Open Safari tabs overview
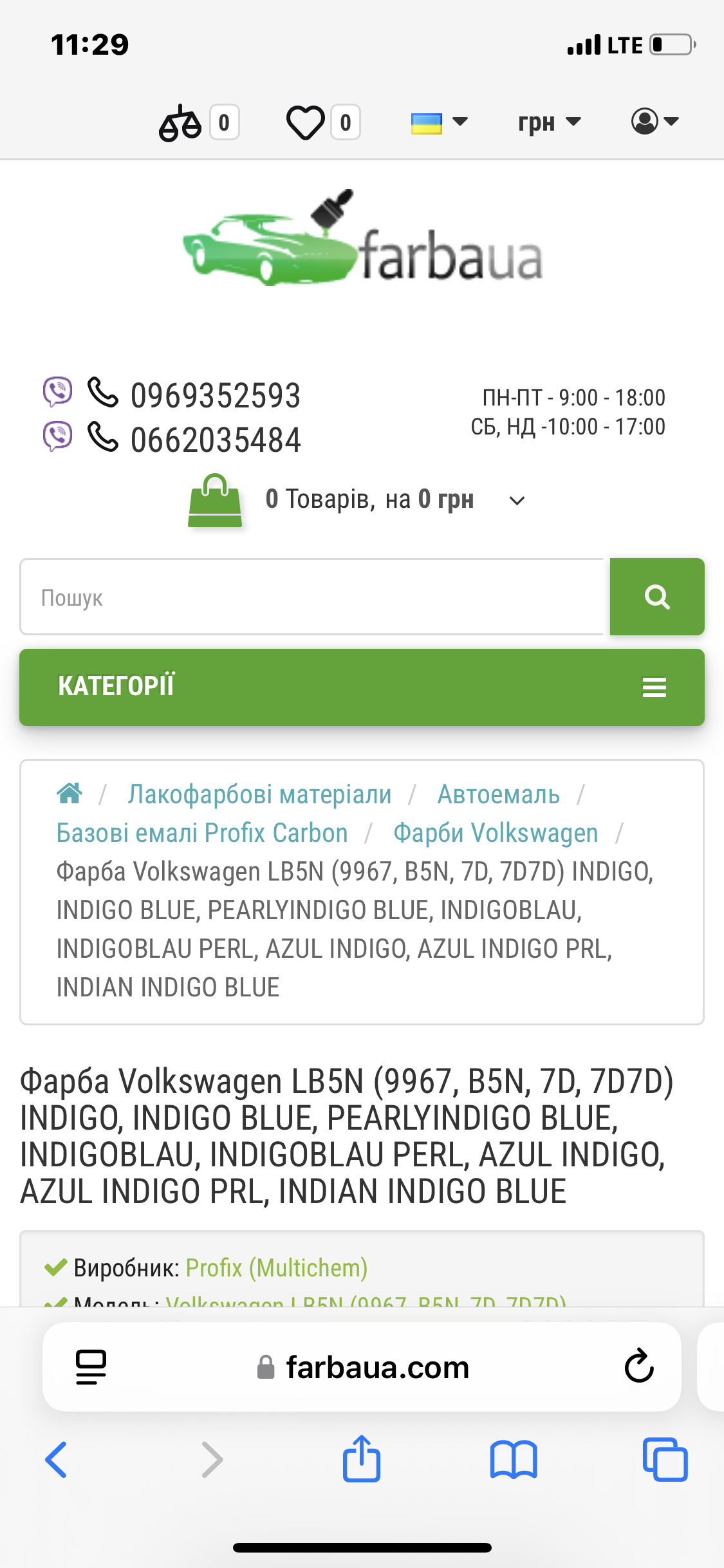724x1568 pixels. (665, 1459)
